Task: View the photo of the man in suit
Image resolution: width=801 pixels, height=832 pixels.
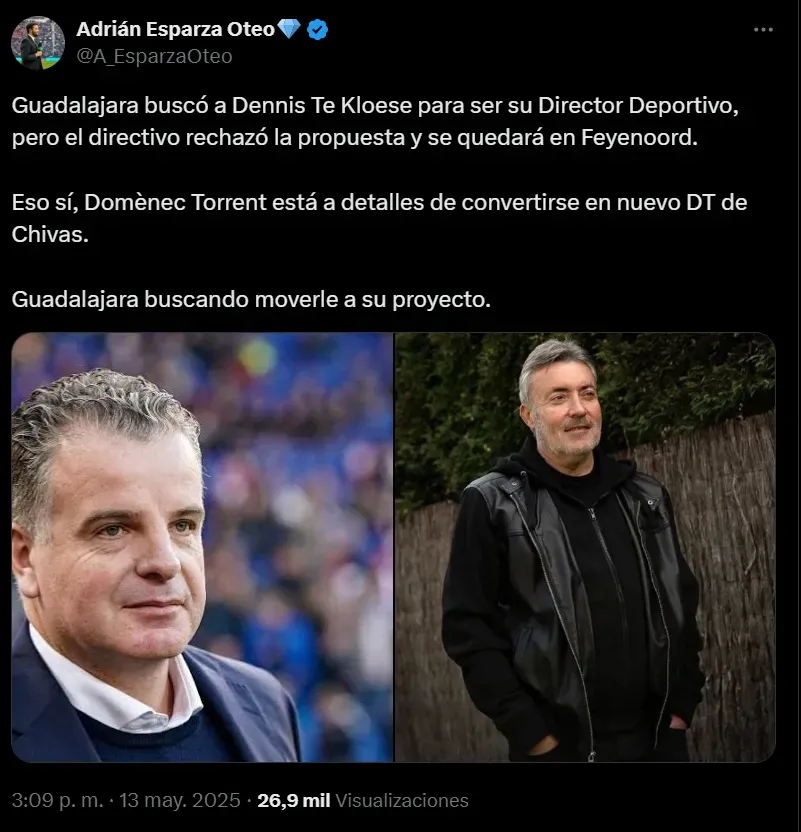Action: tap(203, 547)
